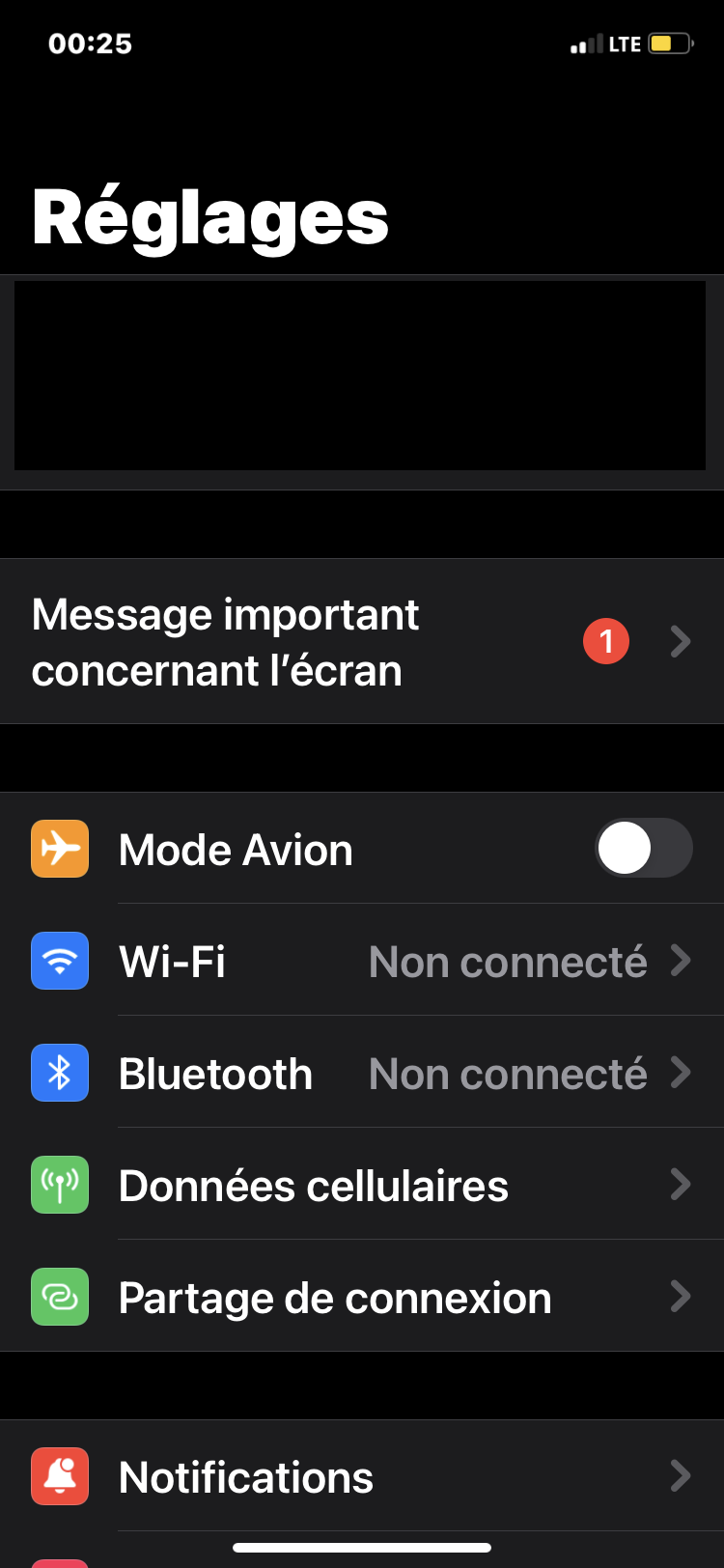Open Partage de connexion
The height and width of the screenshot is (1568, 724).
(362, 1297)
